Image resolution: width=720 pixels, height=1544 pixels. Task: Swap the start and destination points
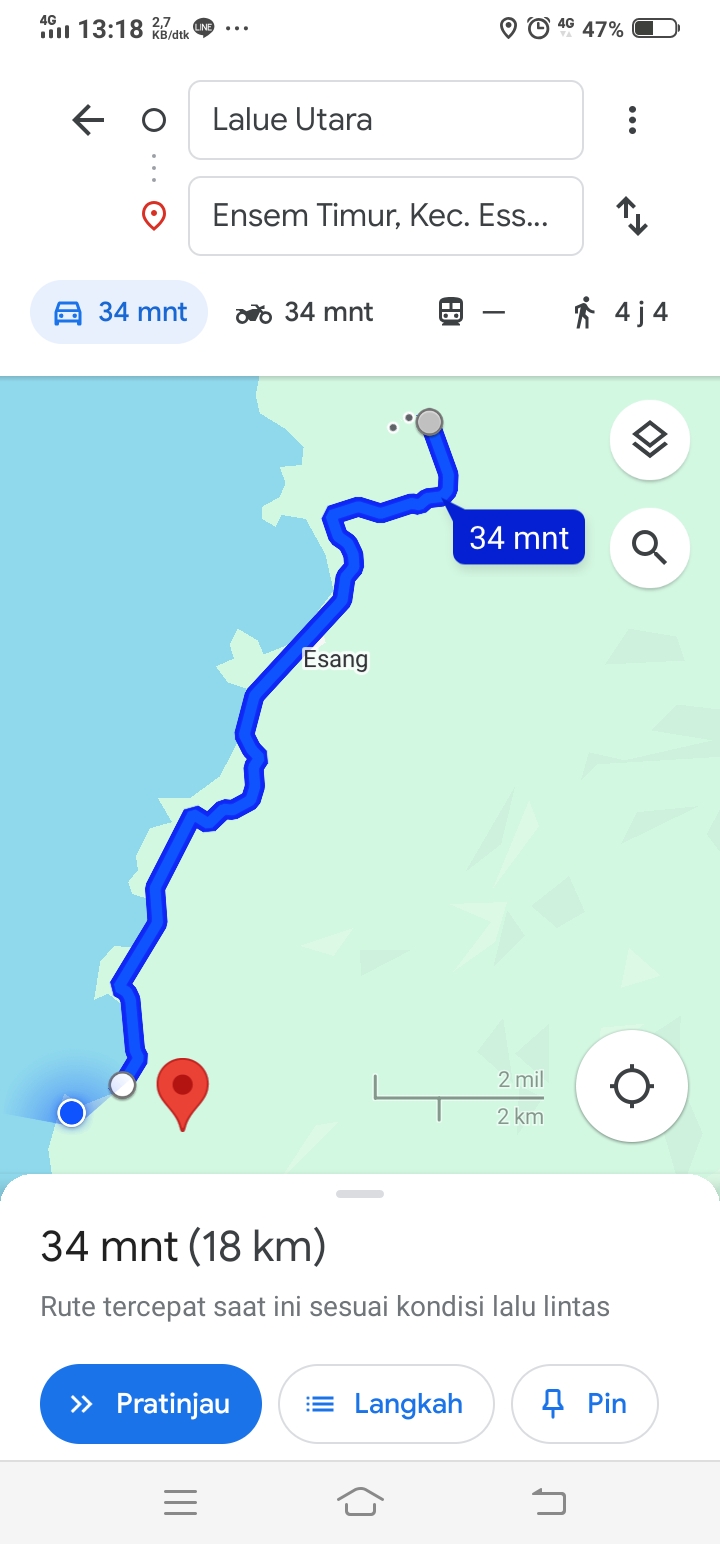tap(632, 216)
